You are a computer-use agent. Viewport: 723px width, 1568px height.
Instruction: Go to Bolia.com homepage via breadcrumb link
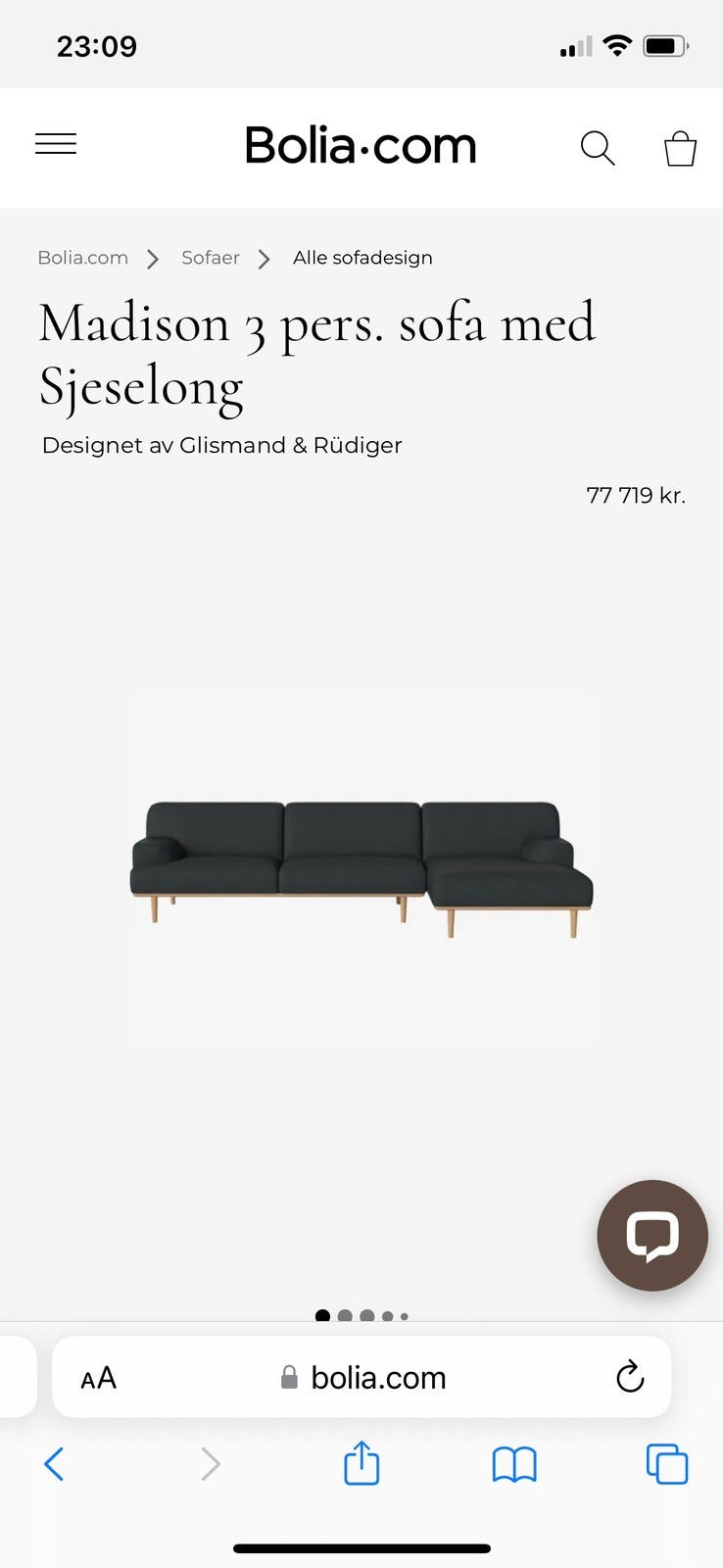82,258
